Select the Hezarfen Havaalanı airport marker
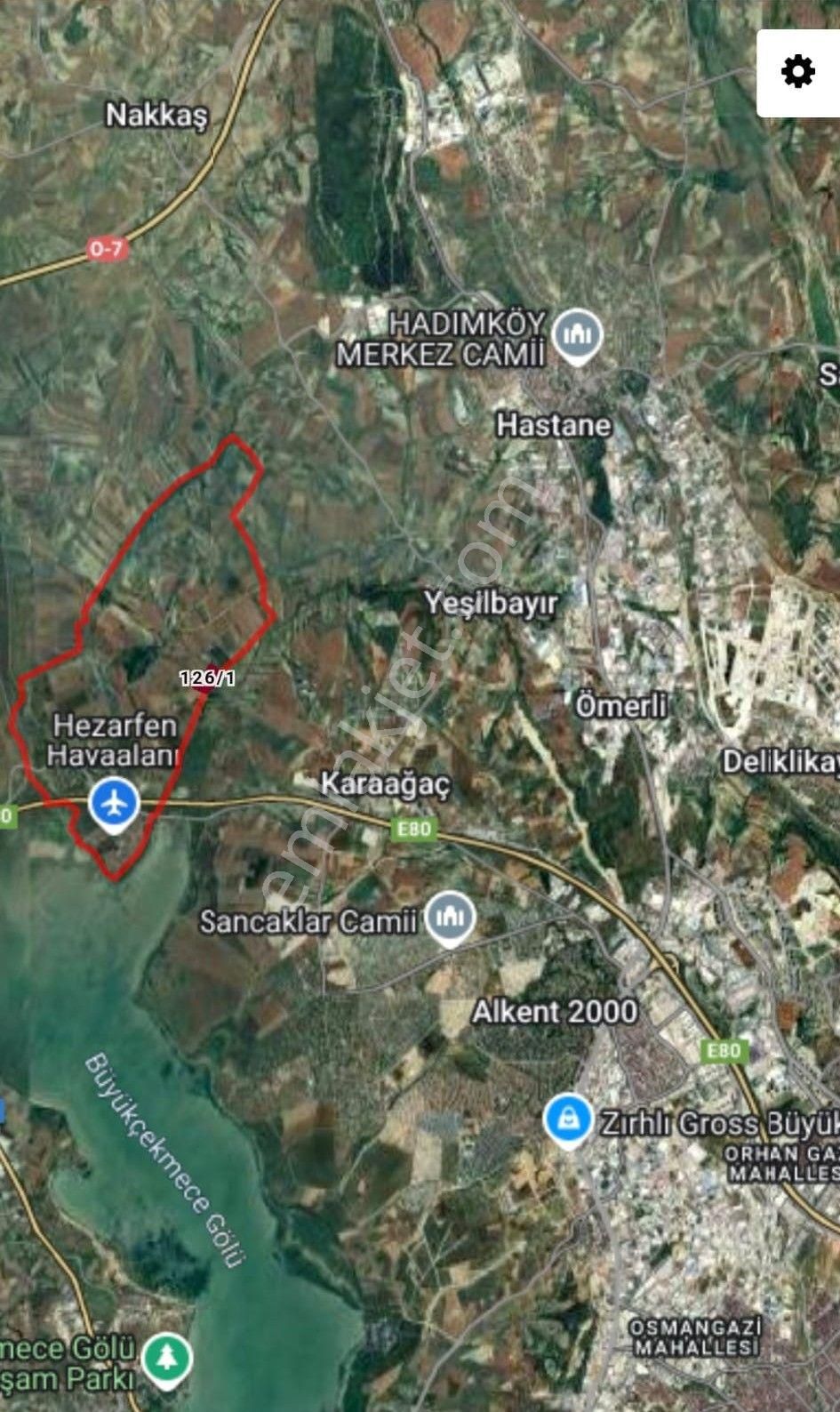The image size is (840, 1412). tap(115, 803)
